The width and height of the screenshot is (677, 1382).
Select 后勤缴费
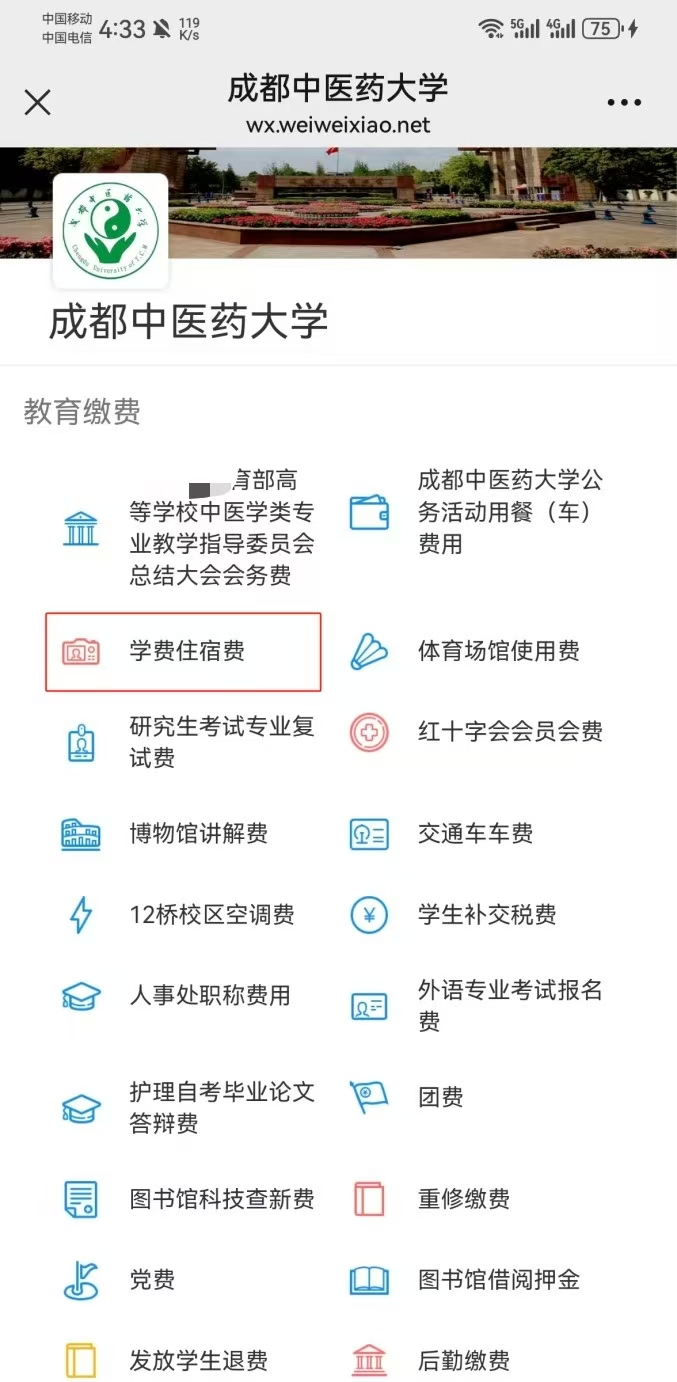point(463,1361)
